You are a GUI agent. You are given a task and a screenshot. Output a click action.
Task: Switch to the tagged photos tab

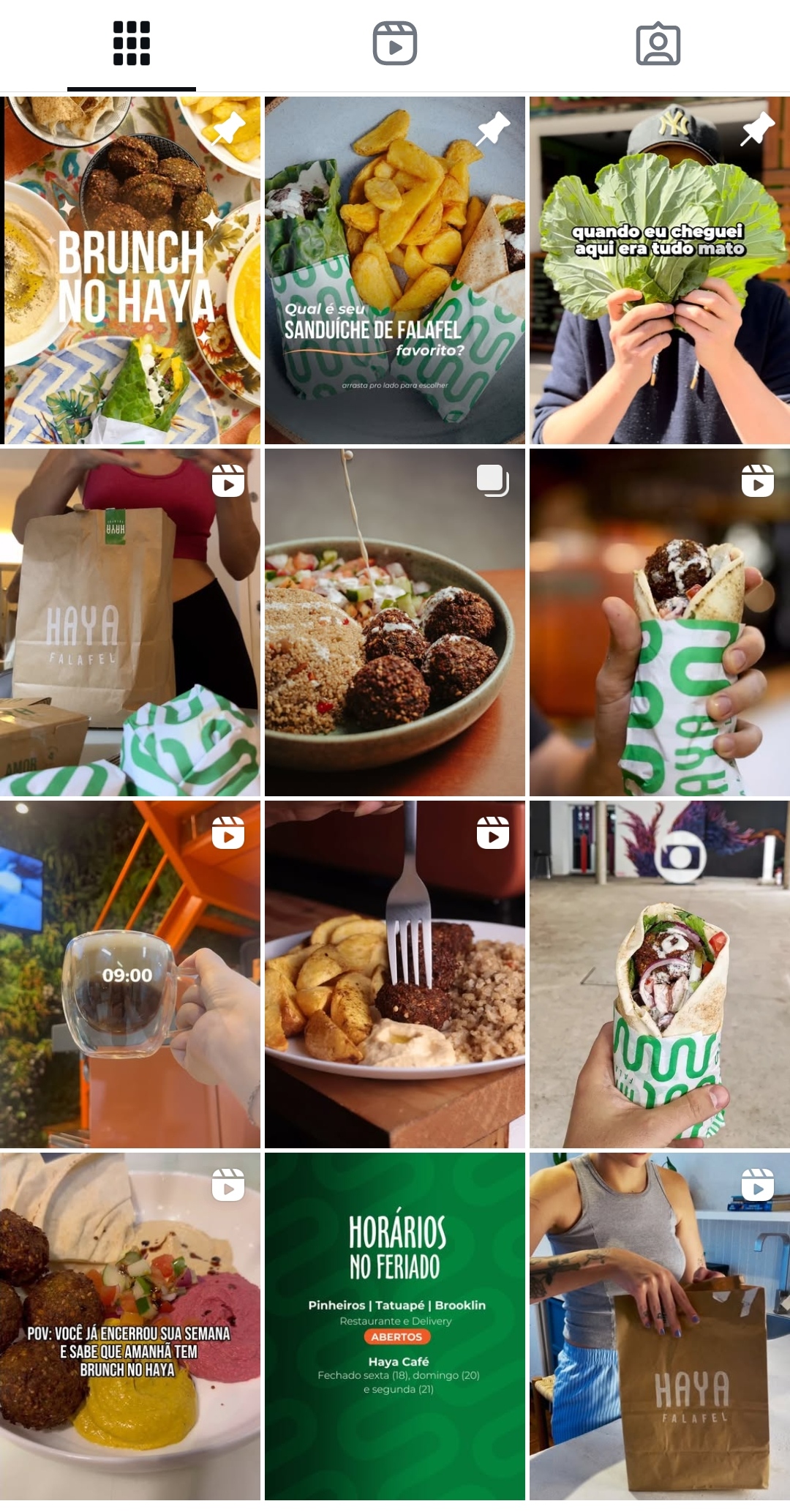pyautogui.click(x=658, y=44)
